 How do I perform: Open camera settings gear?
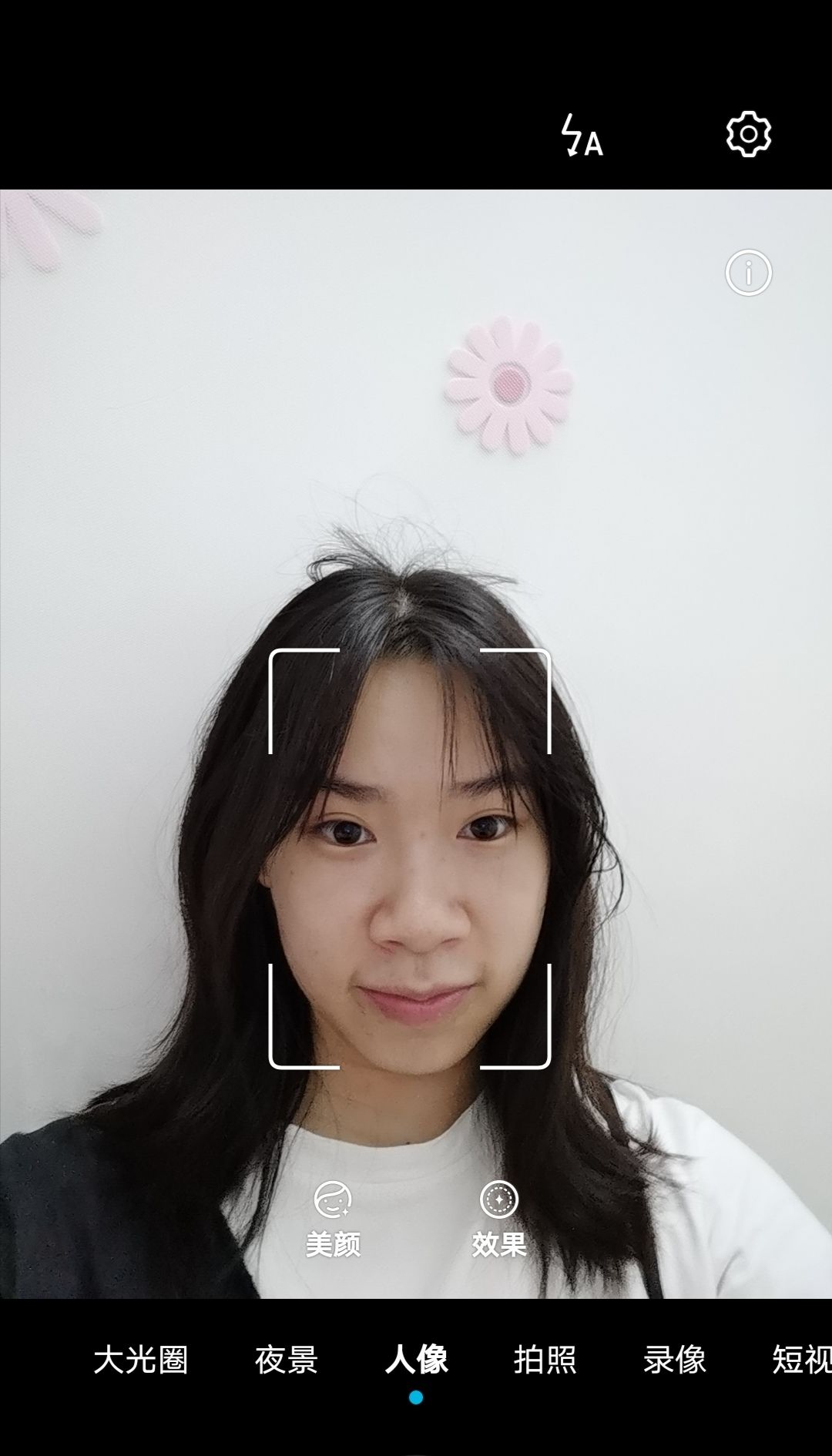click(748, 135)
